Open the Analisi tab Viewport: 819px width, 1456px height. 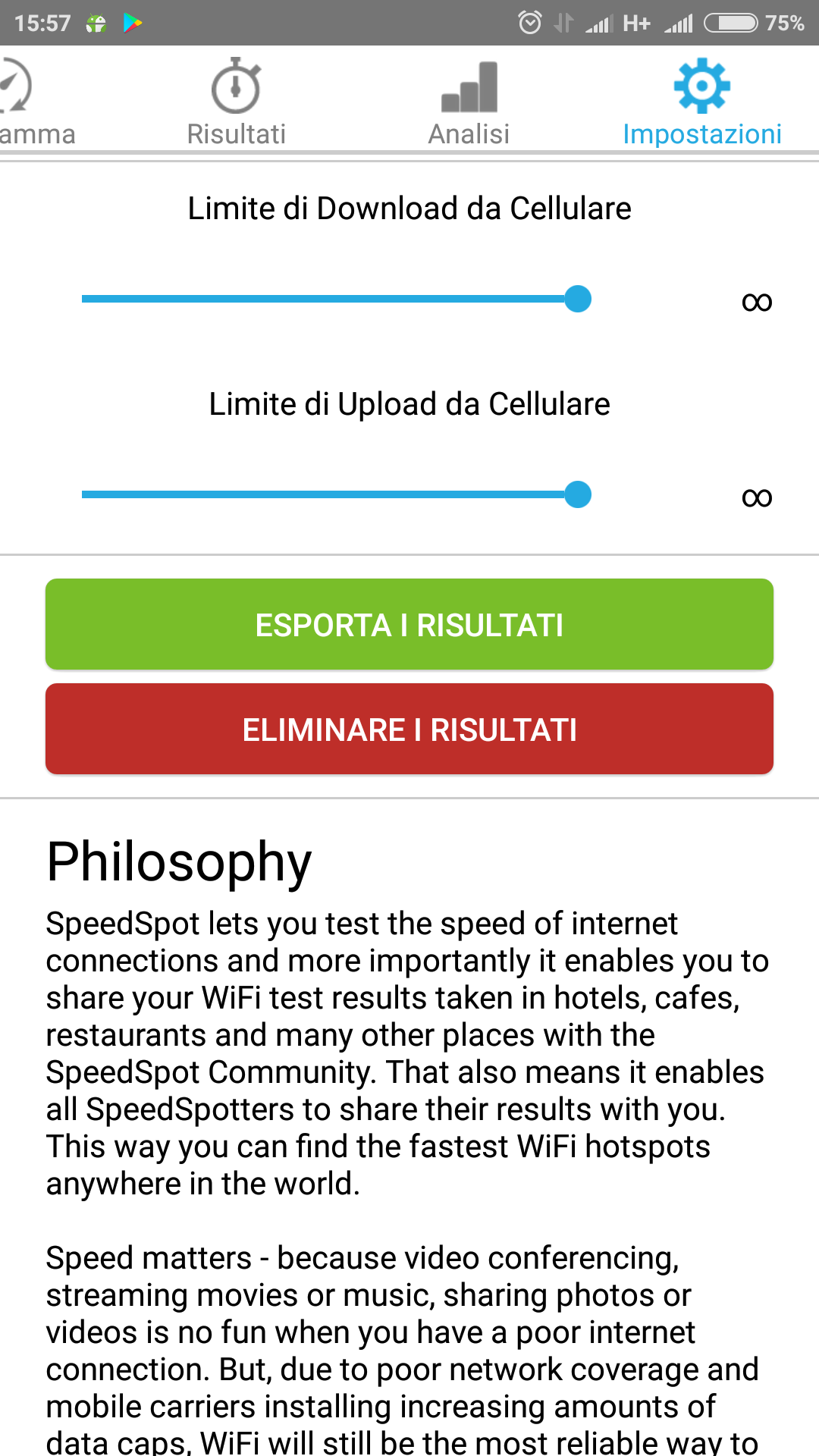click(469, 102)
